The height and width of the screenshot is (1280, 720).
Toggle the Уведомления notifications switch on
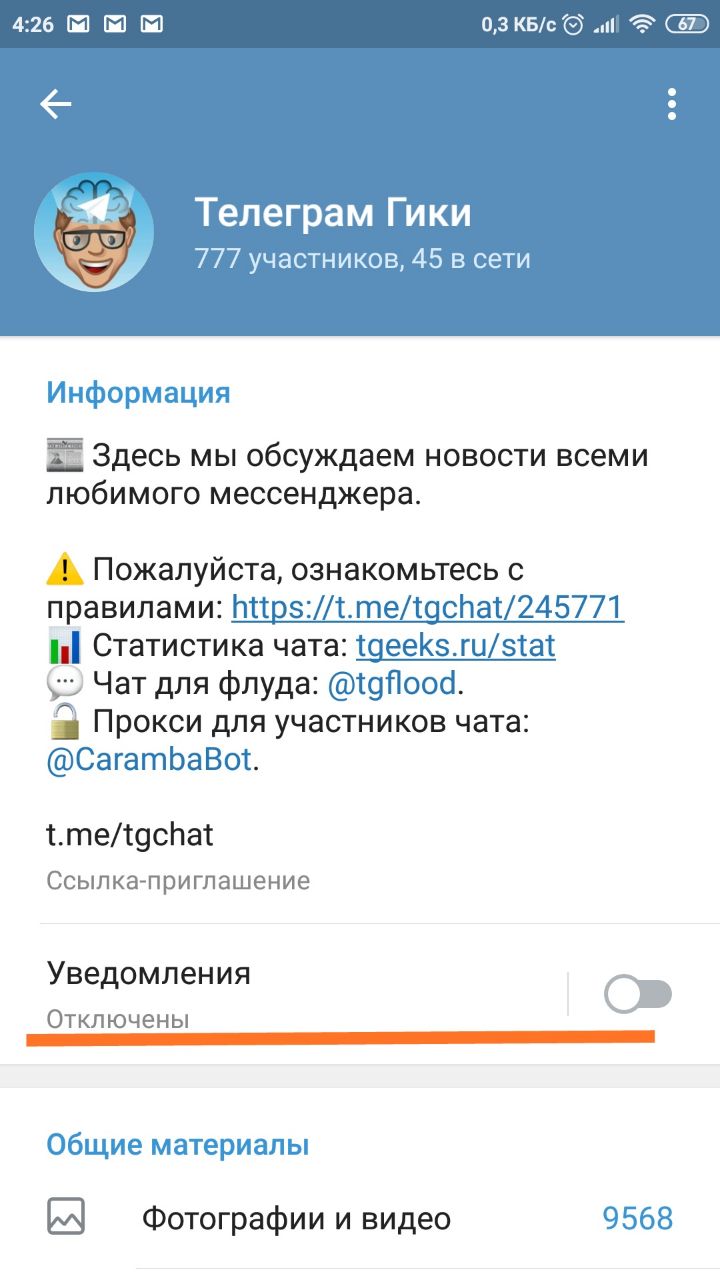pyautogui.click(x=638, y=994)
